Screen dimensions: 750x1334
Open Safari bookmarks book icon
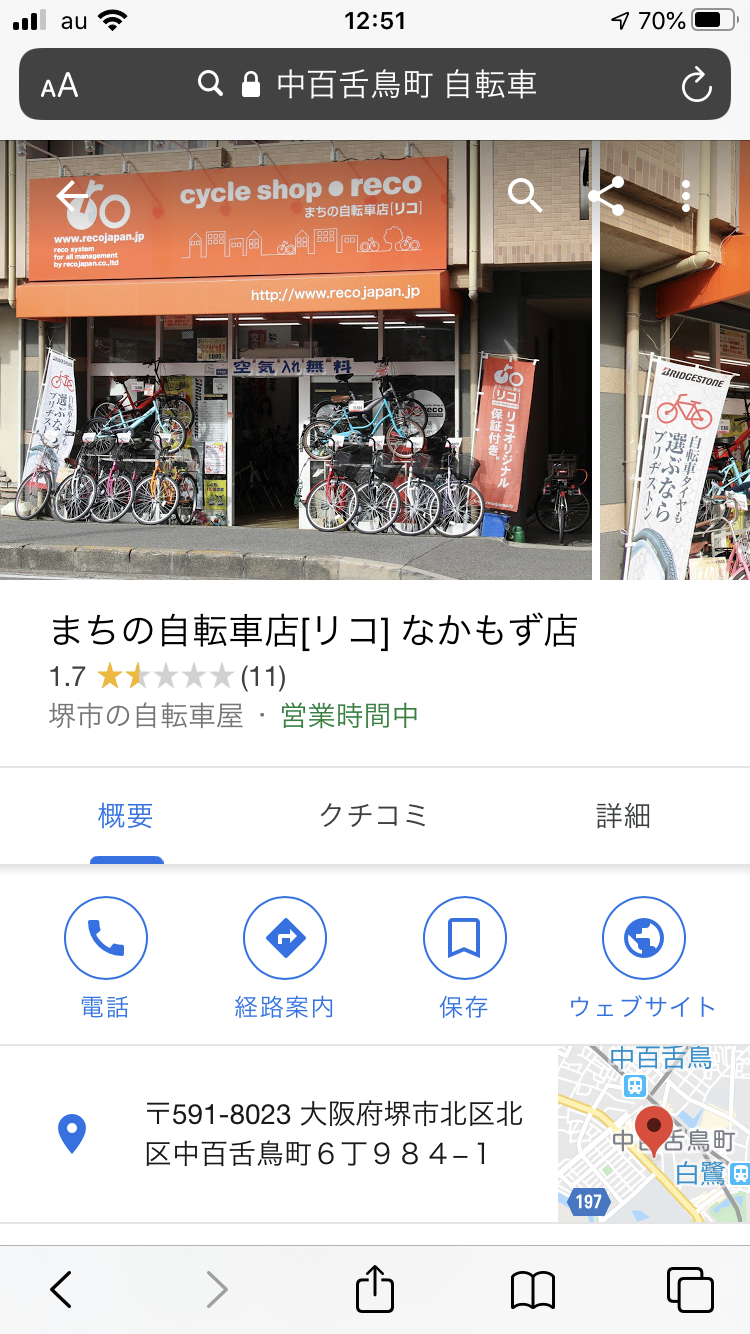(x=532, y=1289)
